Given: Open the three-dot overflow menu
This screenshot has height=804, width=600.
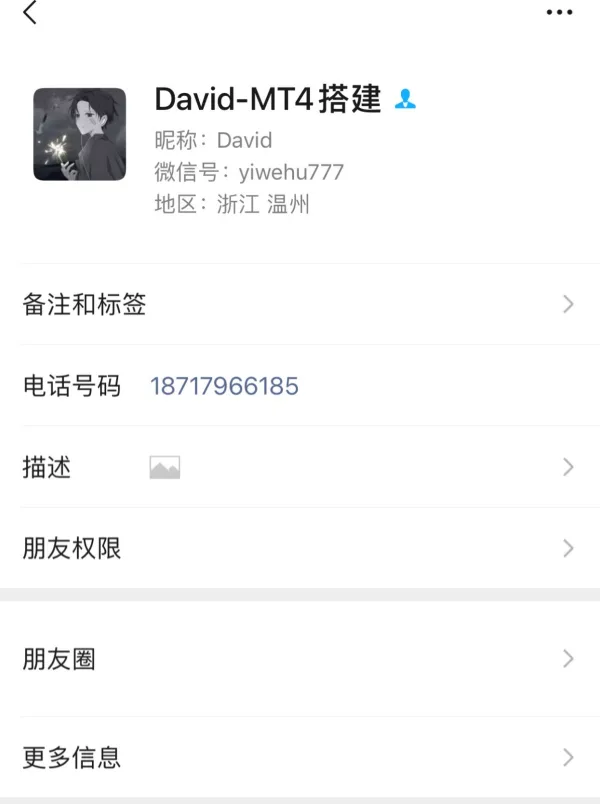Looking at the screenshot, I should pyautogui.click(x=560, y=12).
